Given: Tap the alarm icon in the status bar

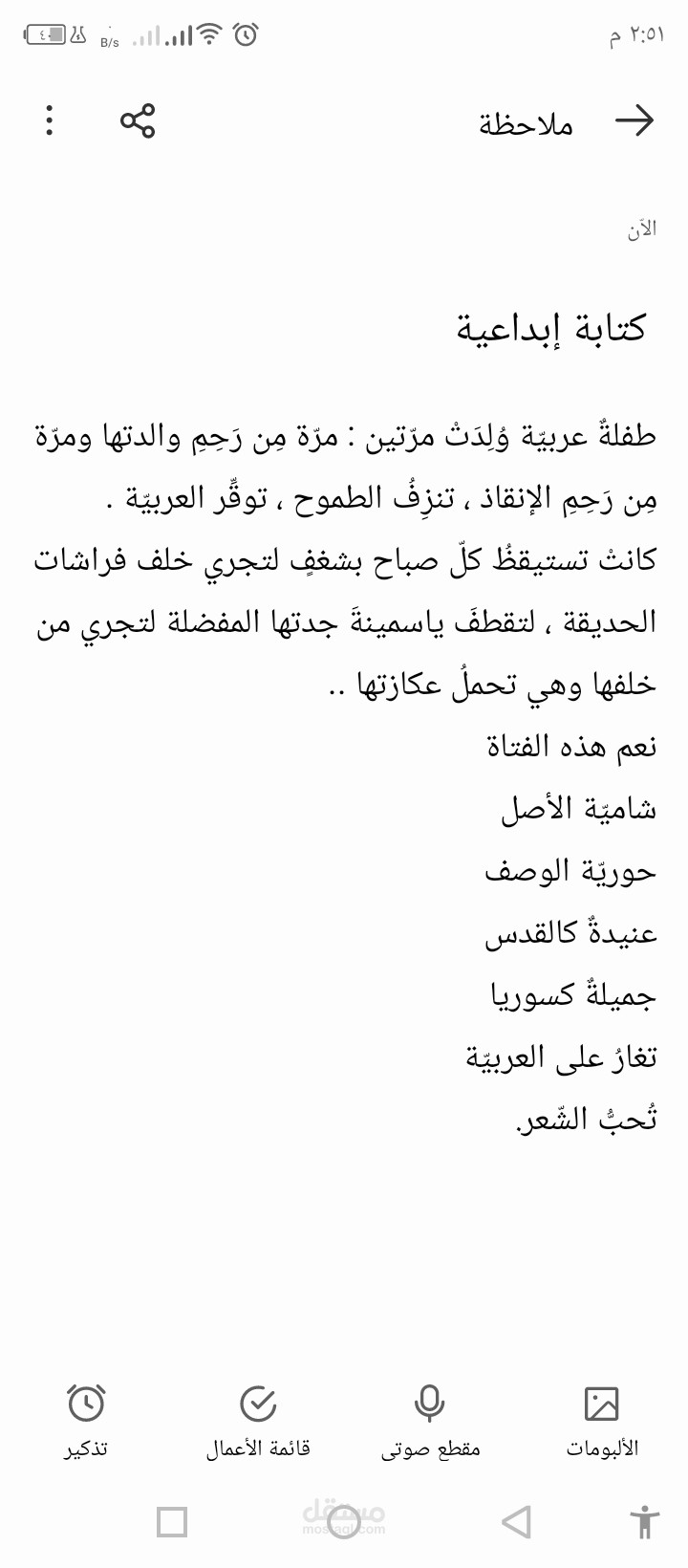Looking at the screenshot, I should 247,34.
